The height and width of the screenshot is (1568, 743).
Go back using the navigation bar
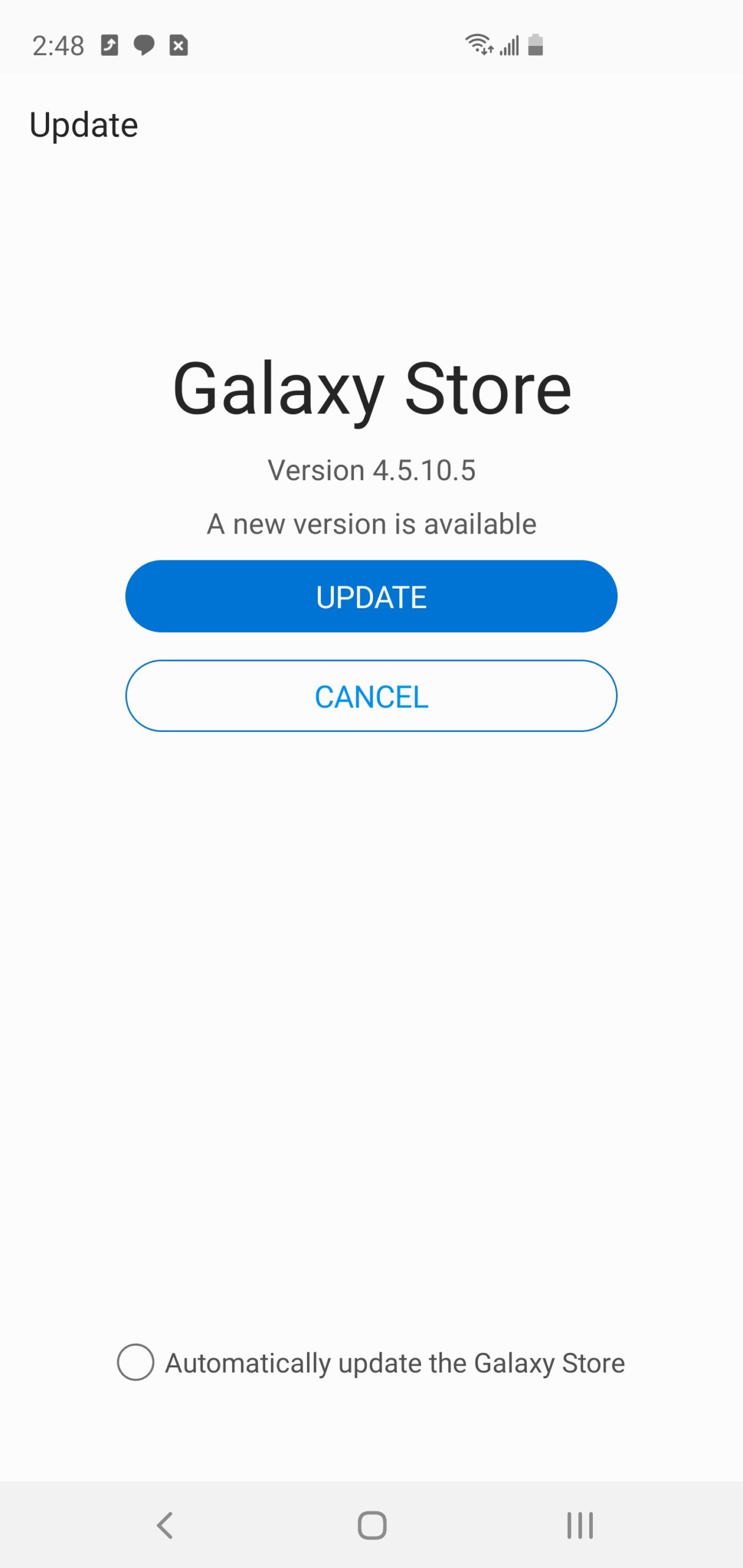tap(165, 1525)
